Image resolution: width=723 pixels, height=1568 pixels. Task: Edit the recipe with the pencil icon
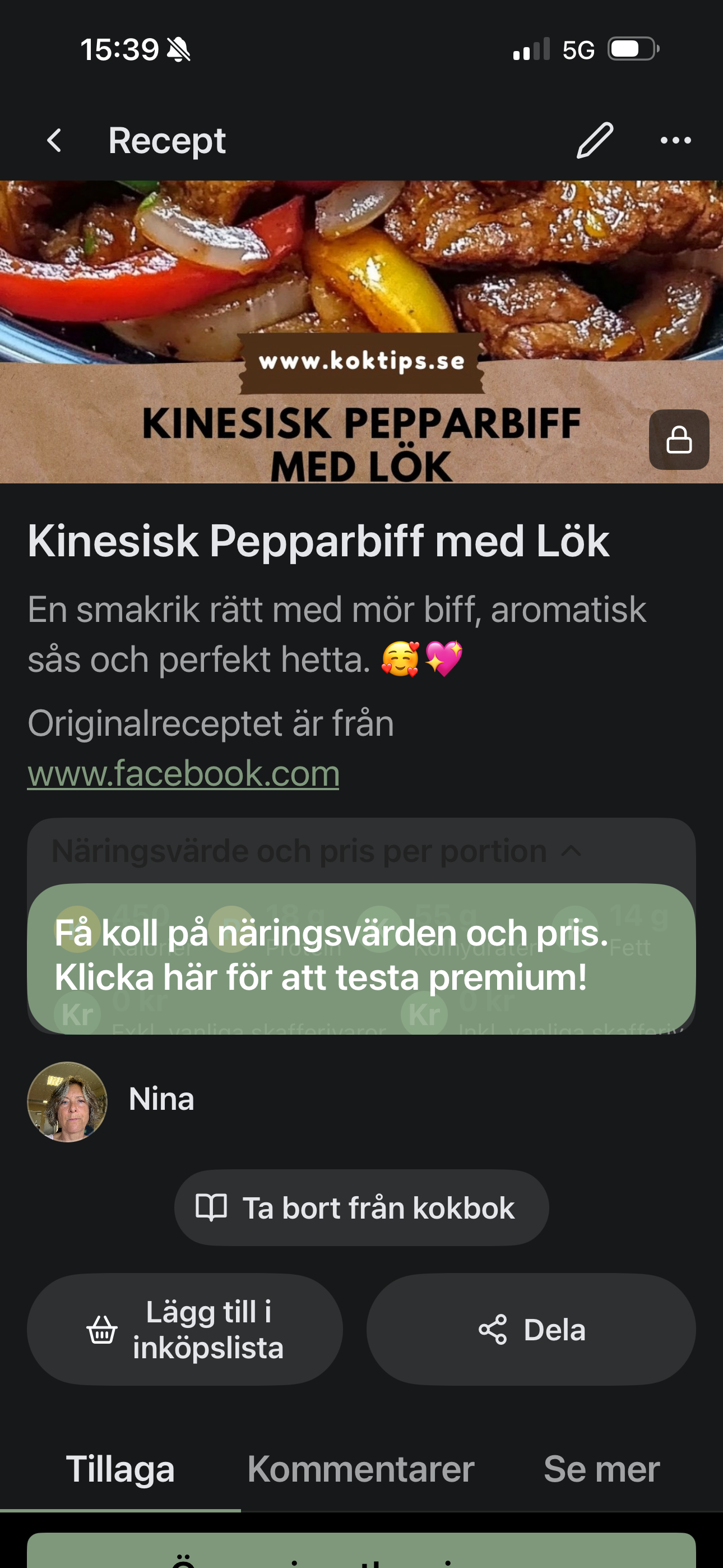point(595,141)
